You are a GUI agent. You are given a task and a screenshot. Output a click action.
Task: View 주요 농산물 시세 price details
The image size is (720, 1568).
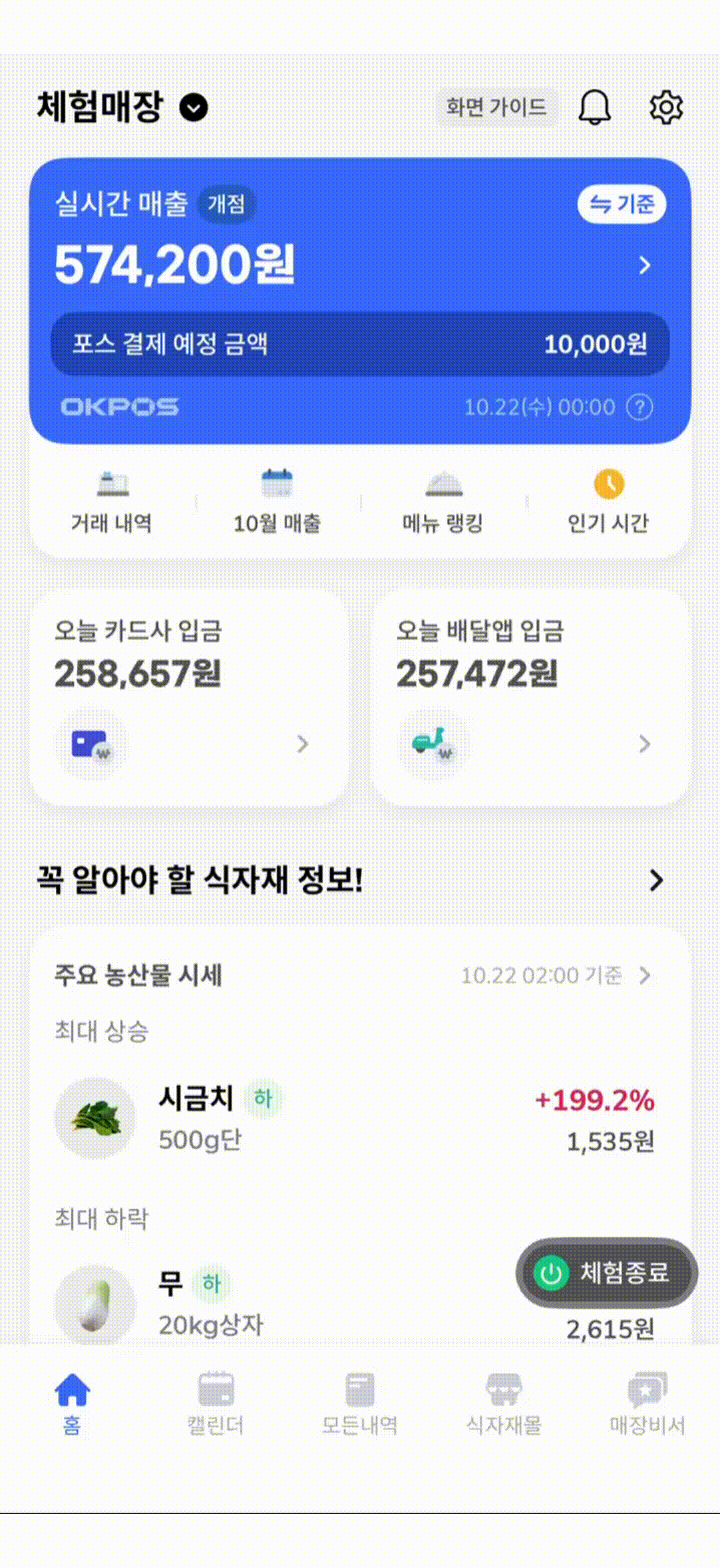tap(644, 976)
